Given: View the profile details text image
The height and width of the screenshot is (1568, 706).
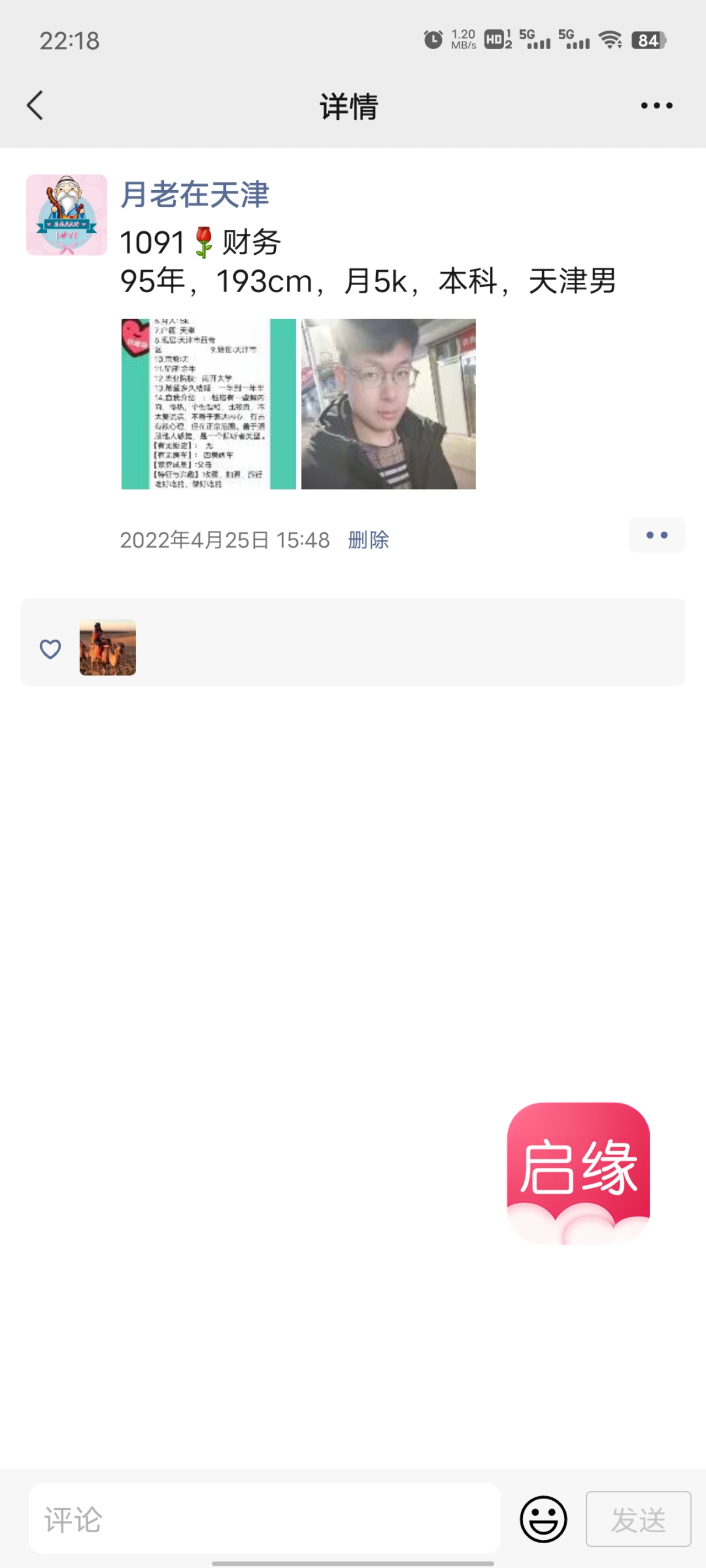Looking at the screenshot, I should [x=208, y=404].
